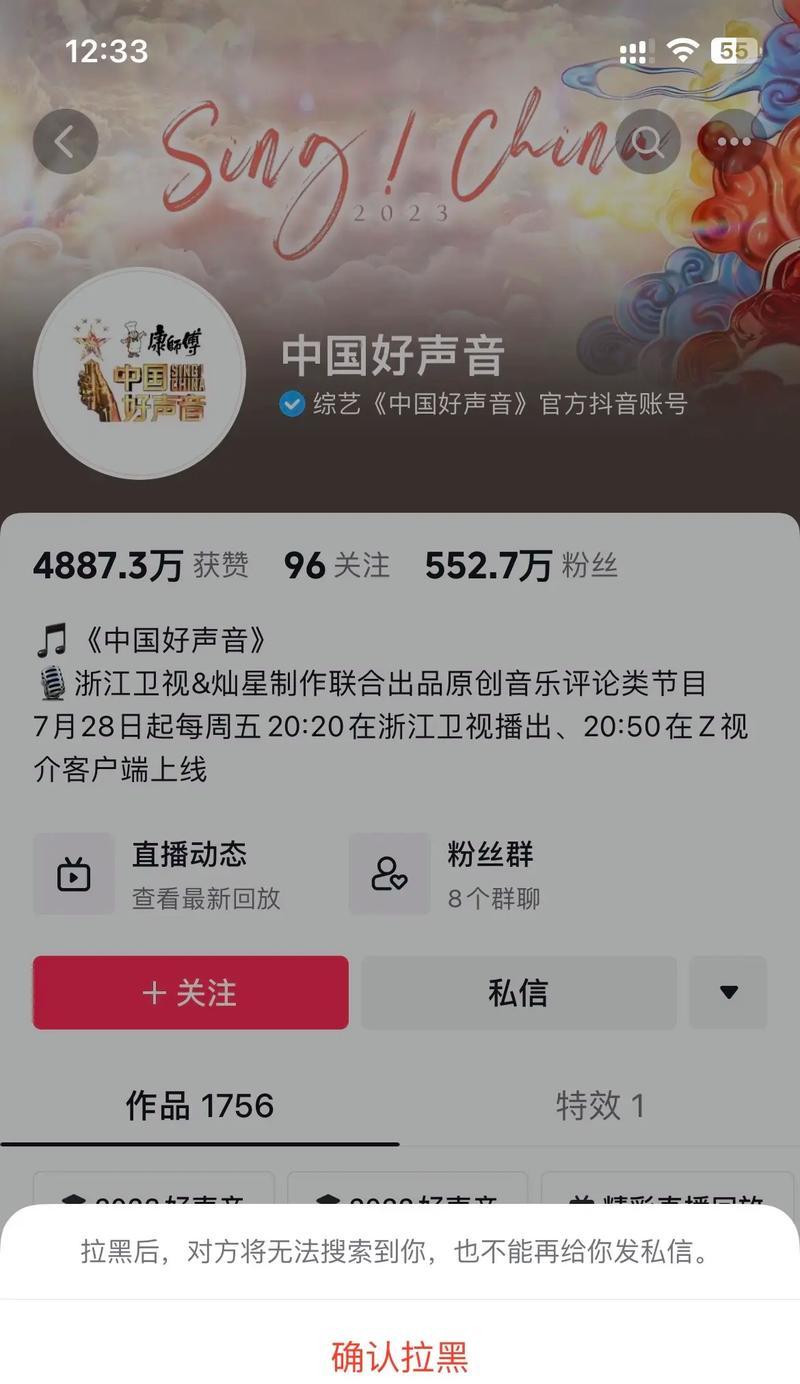This screenshot has height=1384, width=800.
Task: Expand the dropdown arrow beside 私信
Action: click(x=728, y=992)
